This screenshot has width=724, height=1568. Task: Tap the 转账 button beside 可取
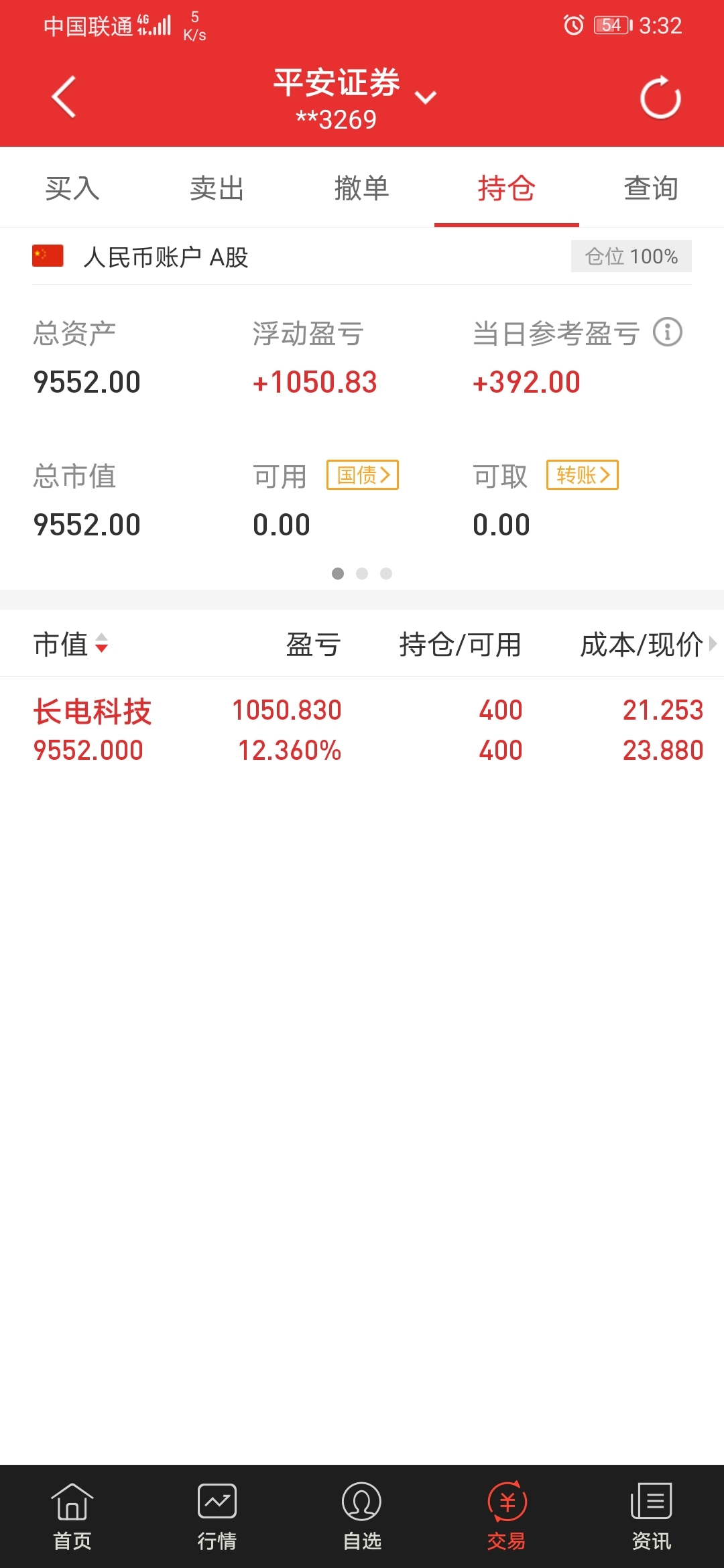click(x=583, y=475)
